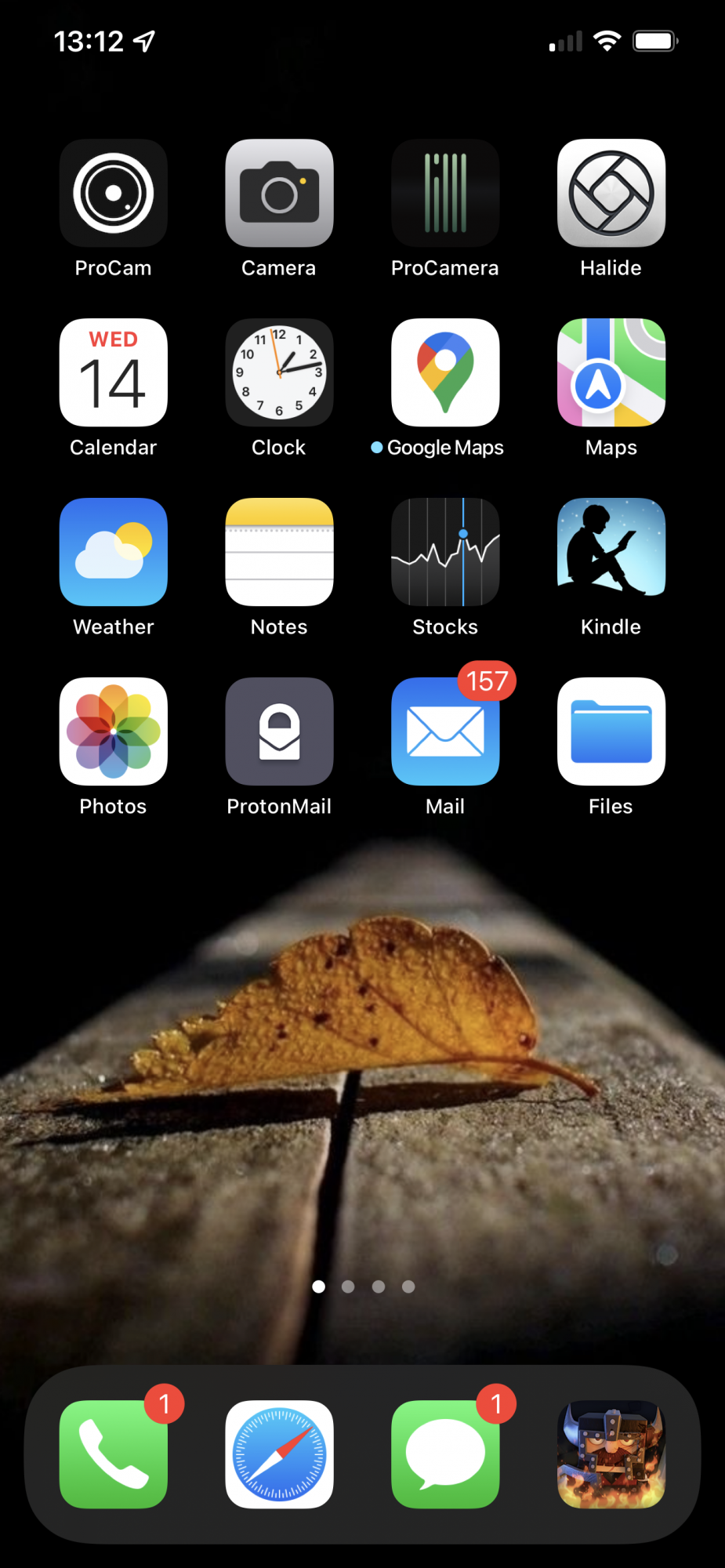Open the Phone app in dock

point(114,1454)
